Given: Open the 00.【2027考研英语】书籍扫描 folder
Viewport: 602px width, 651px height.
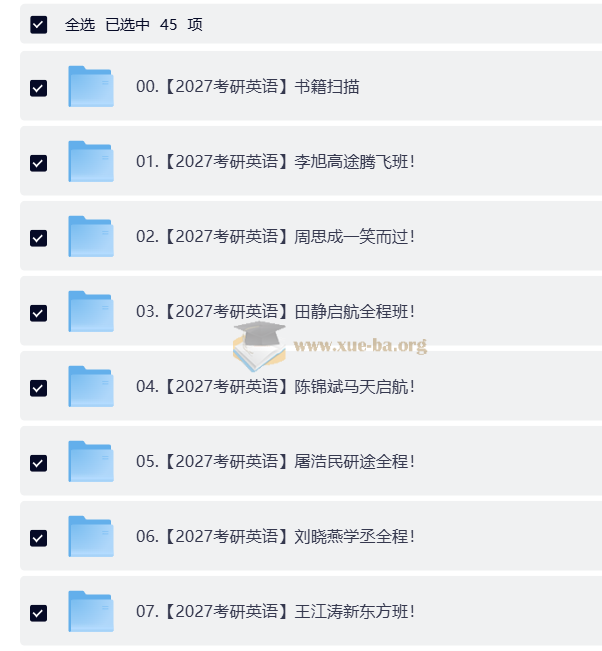Looking at the screenshot, I should (x=247, y=87).
